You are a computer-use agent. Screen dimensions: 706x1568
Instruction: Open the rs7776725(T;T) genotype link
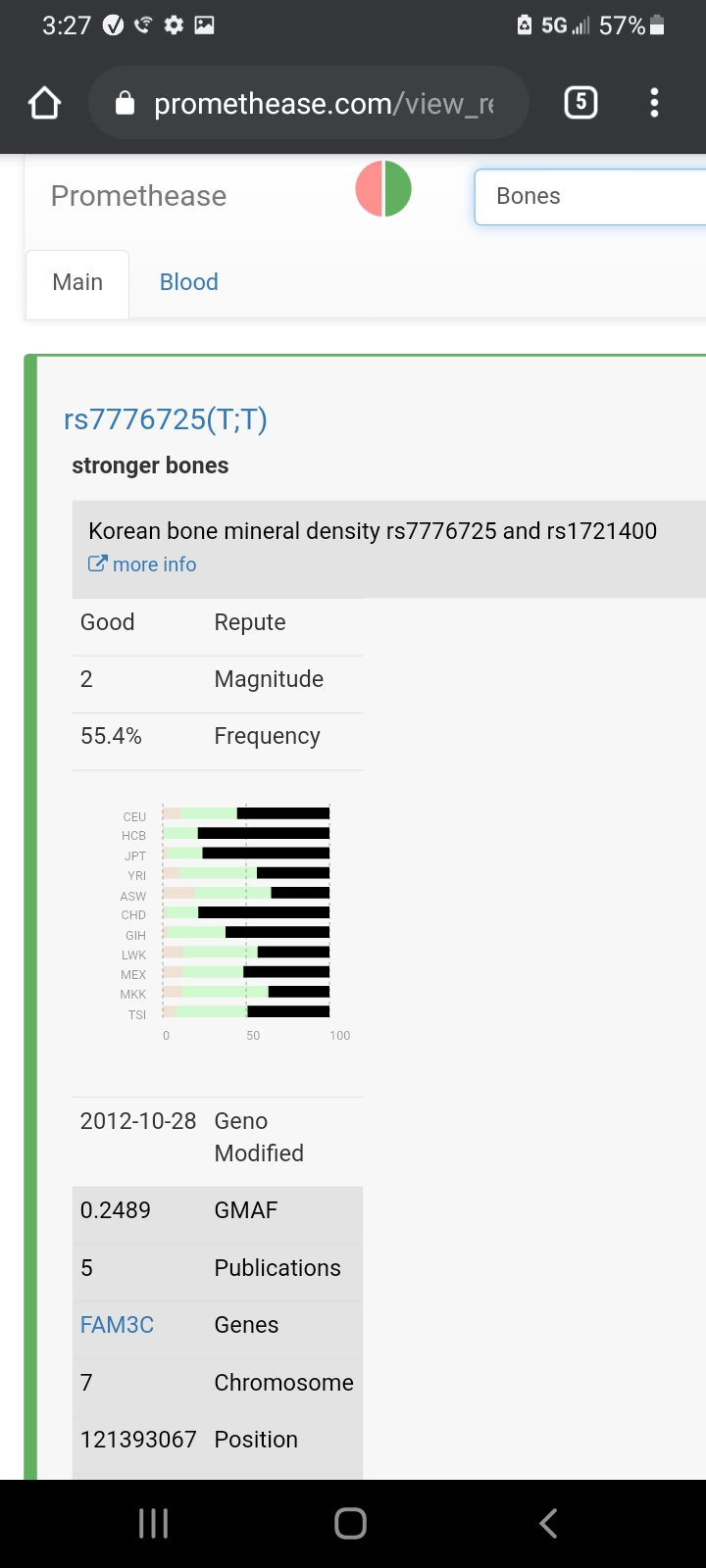(x=166, y=419)
